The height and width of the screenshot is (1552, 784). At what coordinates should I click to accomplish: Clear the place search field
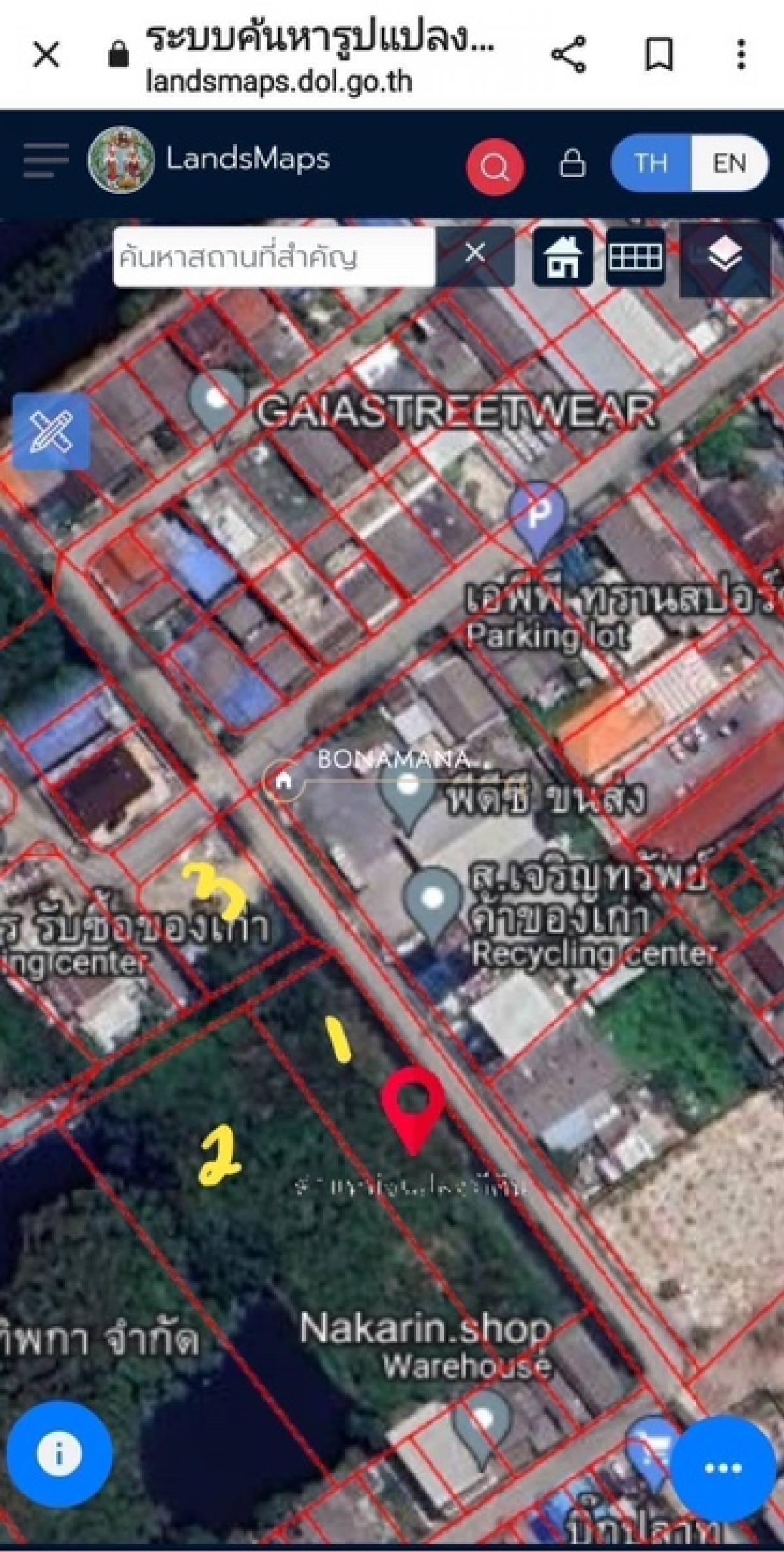coord(476,253)
